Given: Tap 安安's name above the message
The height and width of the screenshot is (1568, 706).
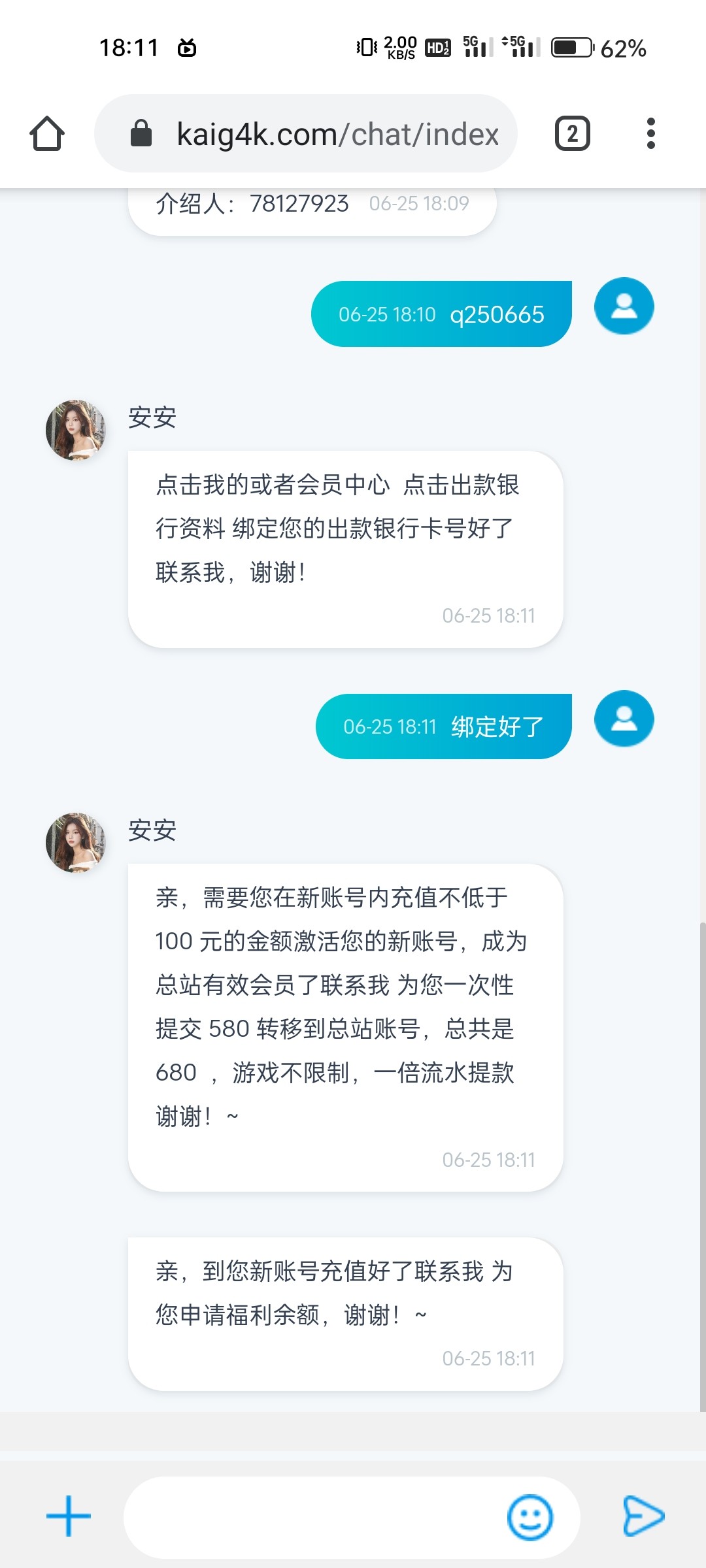Looking at the screenshot, I should click(x=151, y=418).
